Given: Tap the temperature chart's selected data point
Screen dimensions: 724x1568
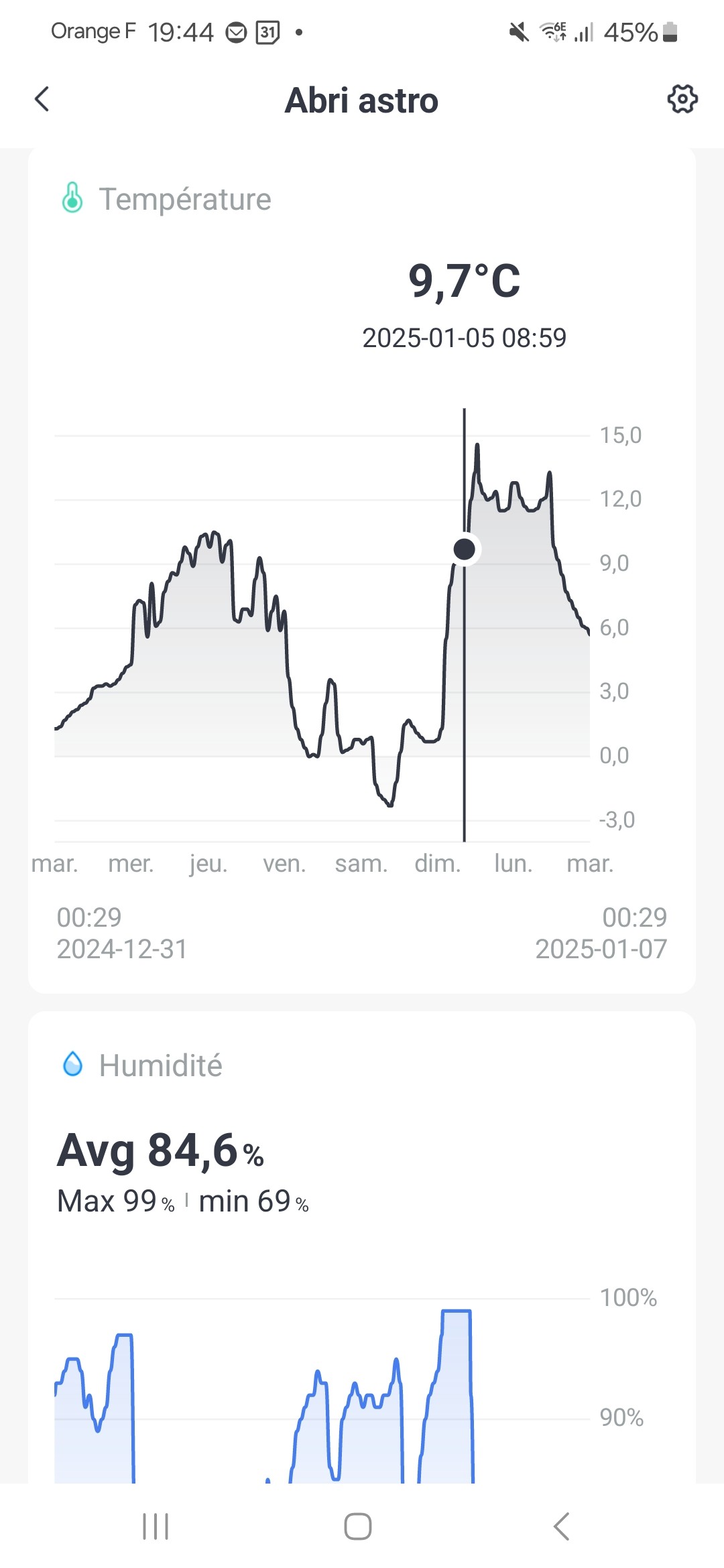Looking at the screenshot, I should click(464, 549).
